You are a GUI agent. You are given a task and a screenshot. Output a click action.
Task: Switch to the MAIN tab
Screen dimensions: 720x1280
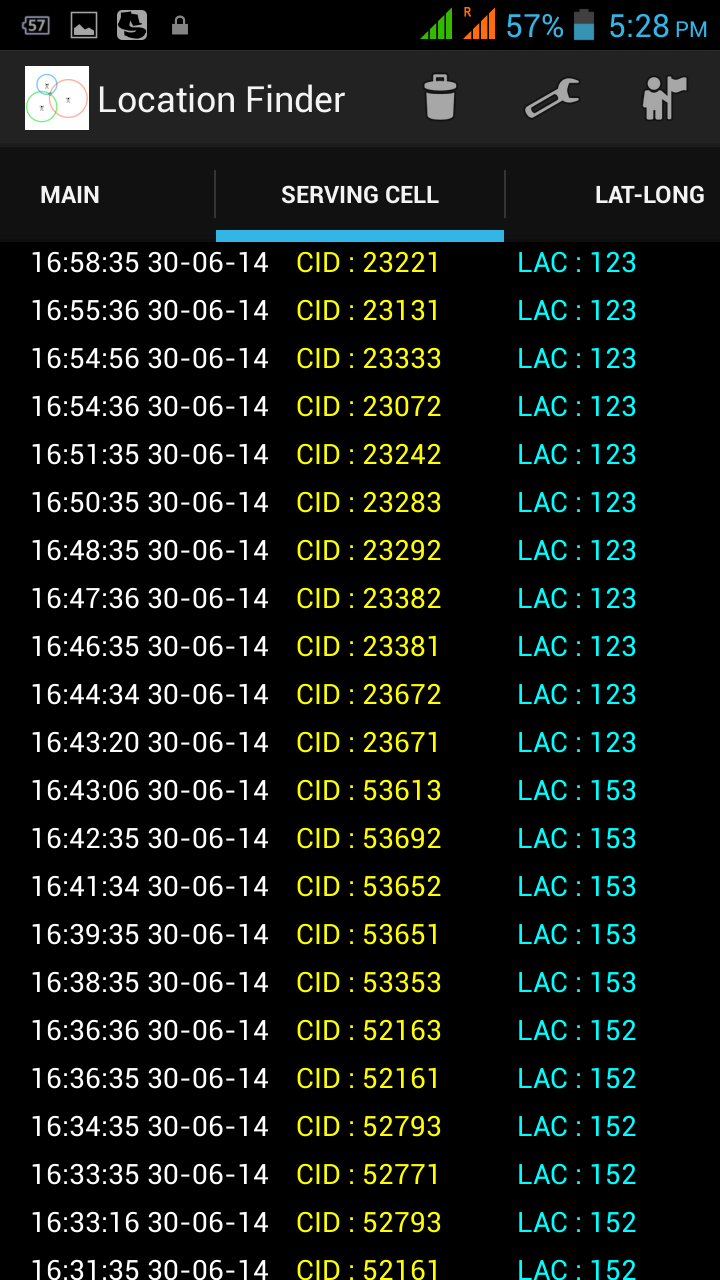[70, 195]
